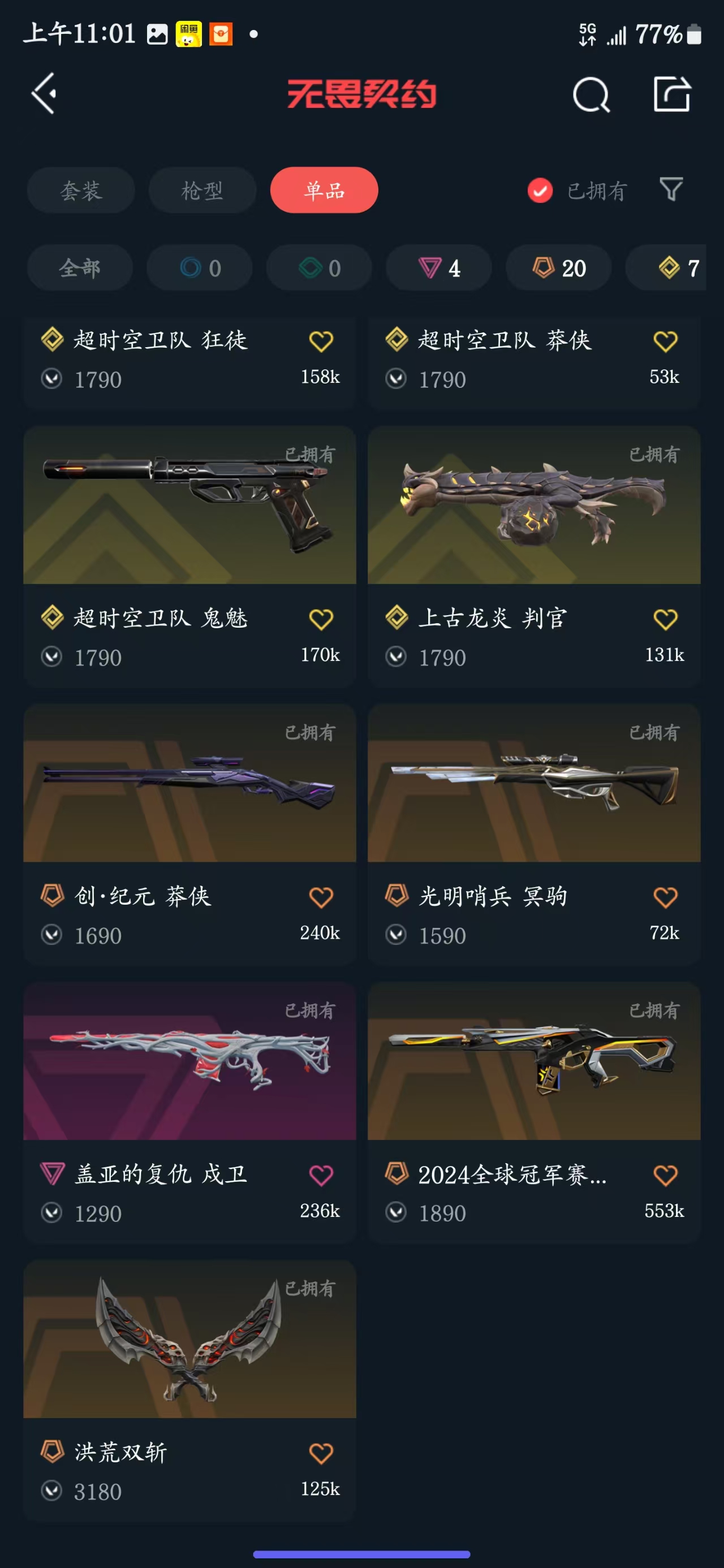Filter by the orange tier chip showing 20

pos(558,268)
